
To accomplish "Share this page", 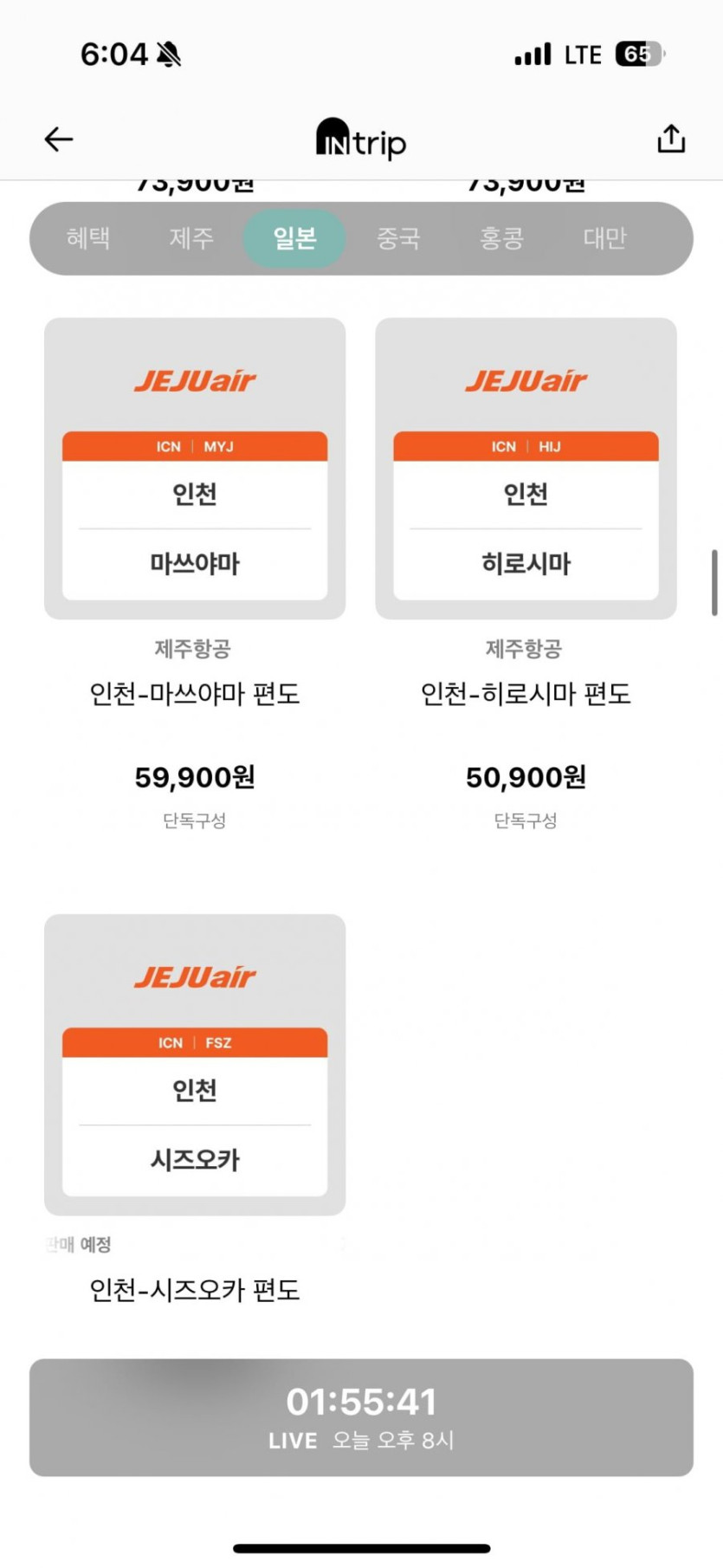I will coord(670,139).
